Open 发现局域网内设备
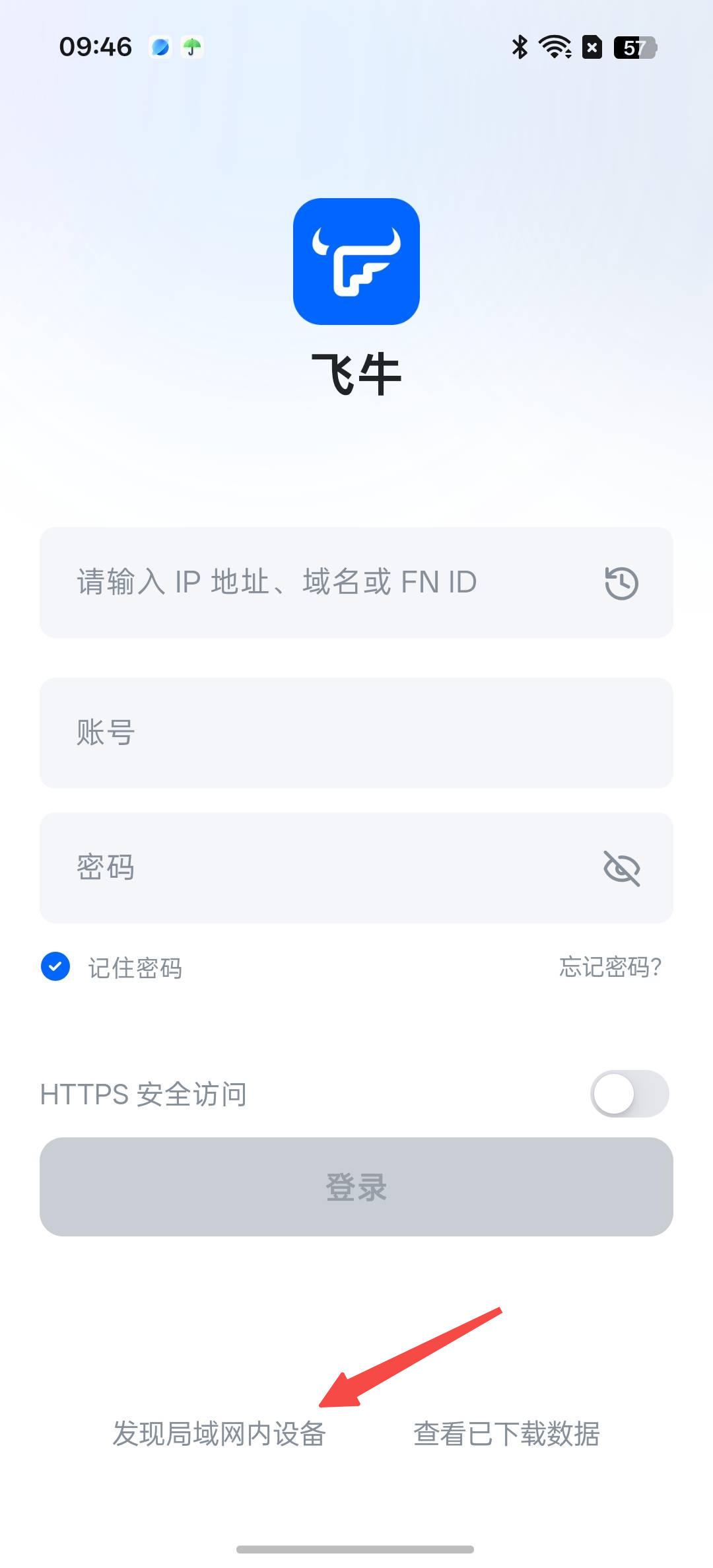This screenshot has width=713, height=1568. pos(219,1434)
